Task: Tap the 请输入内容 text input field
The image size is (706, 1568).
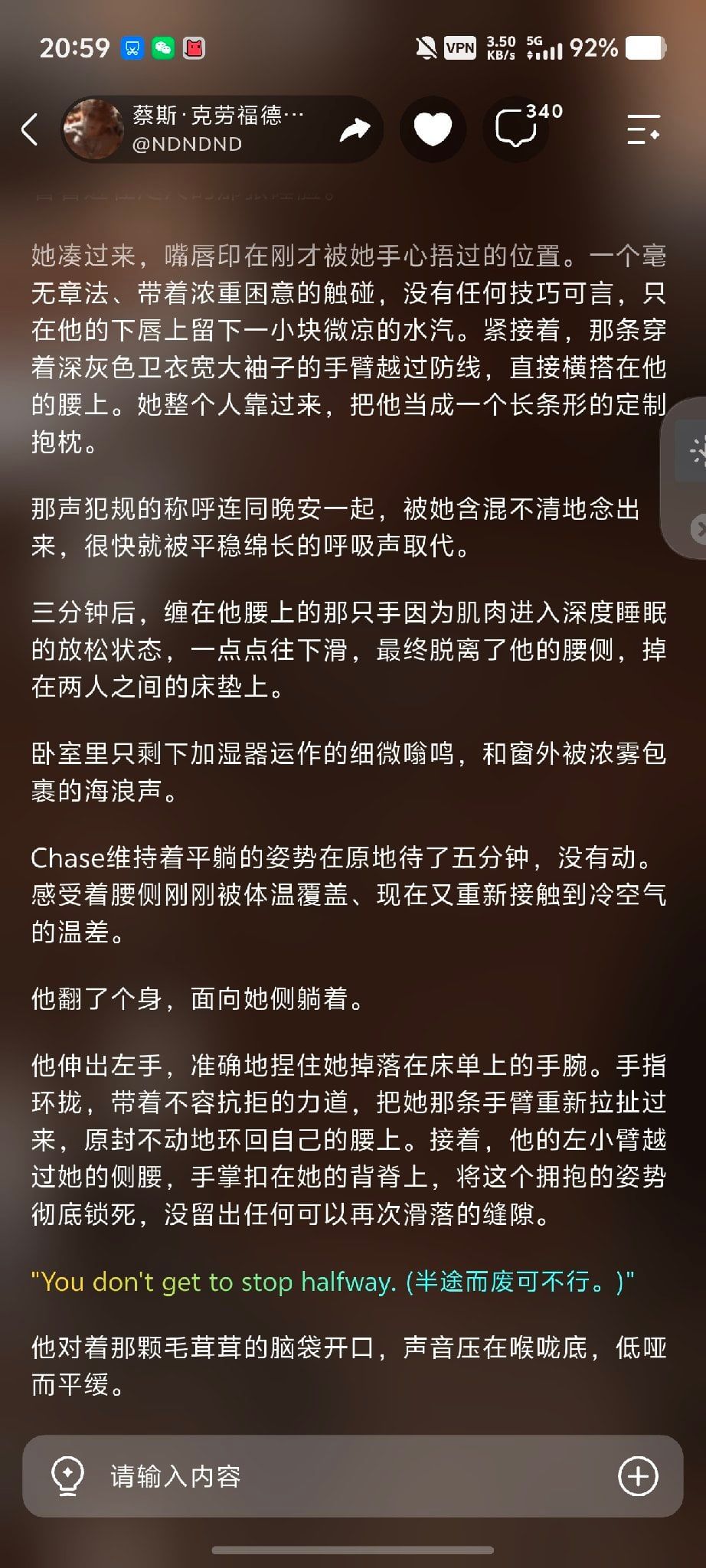Action: [x=352, y=1476]
